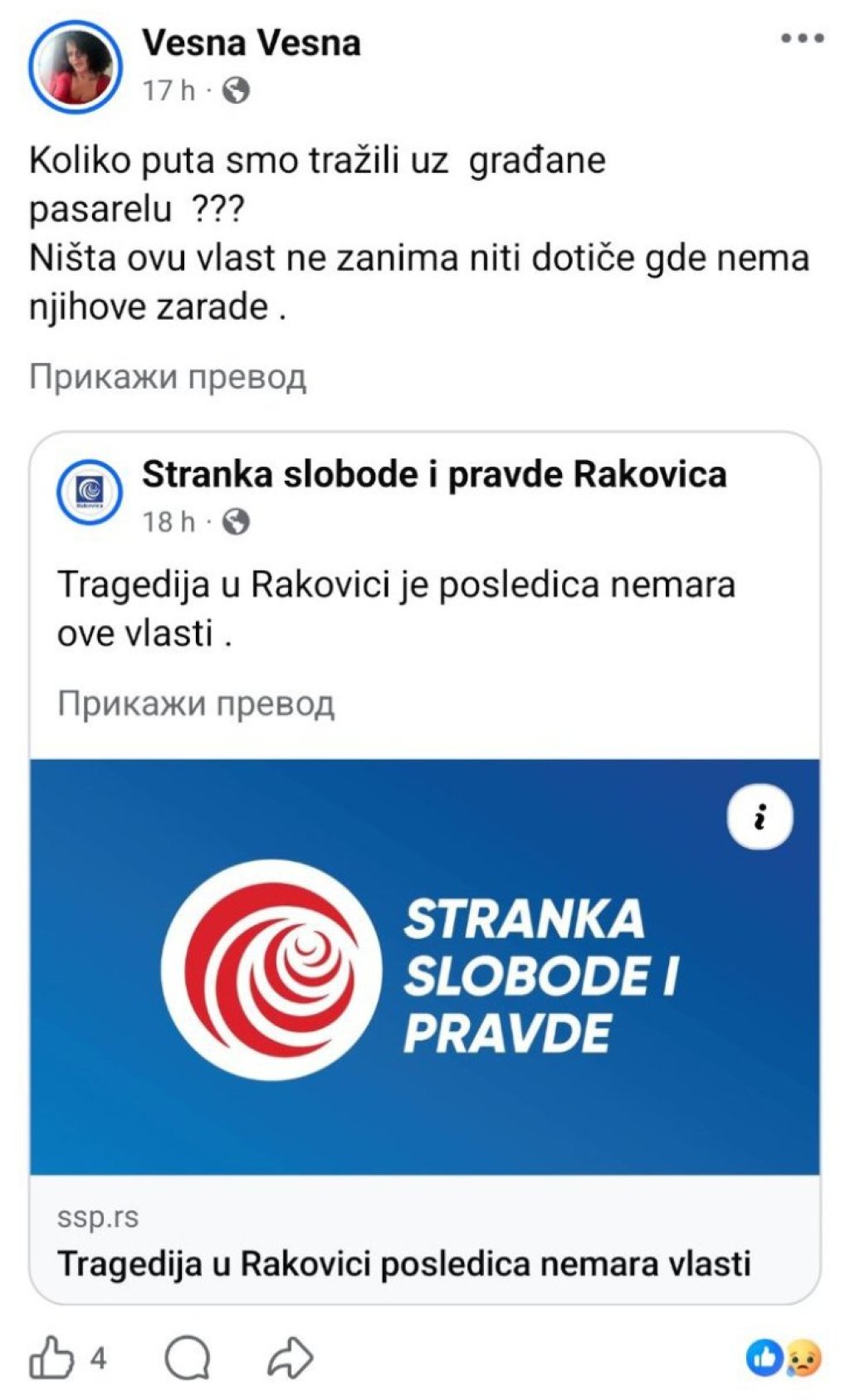Show translation of the shared post
850x1400 pixels.
(196, 703)
